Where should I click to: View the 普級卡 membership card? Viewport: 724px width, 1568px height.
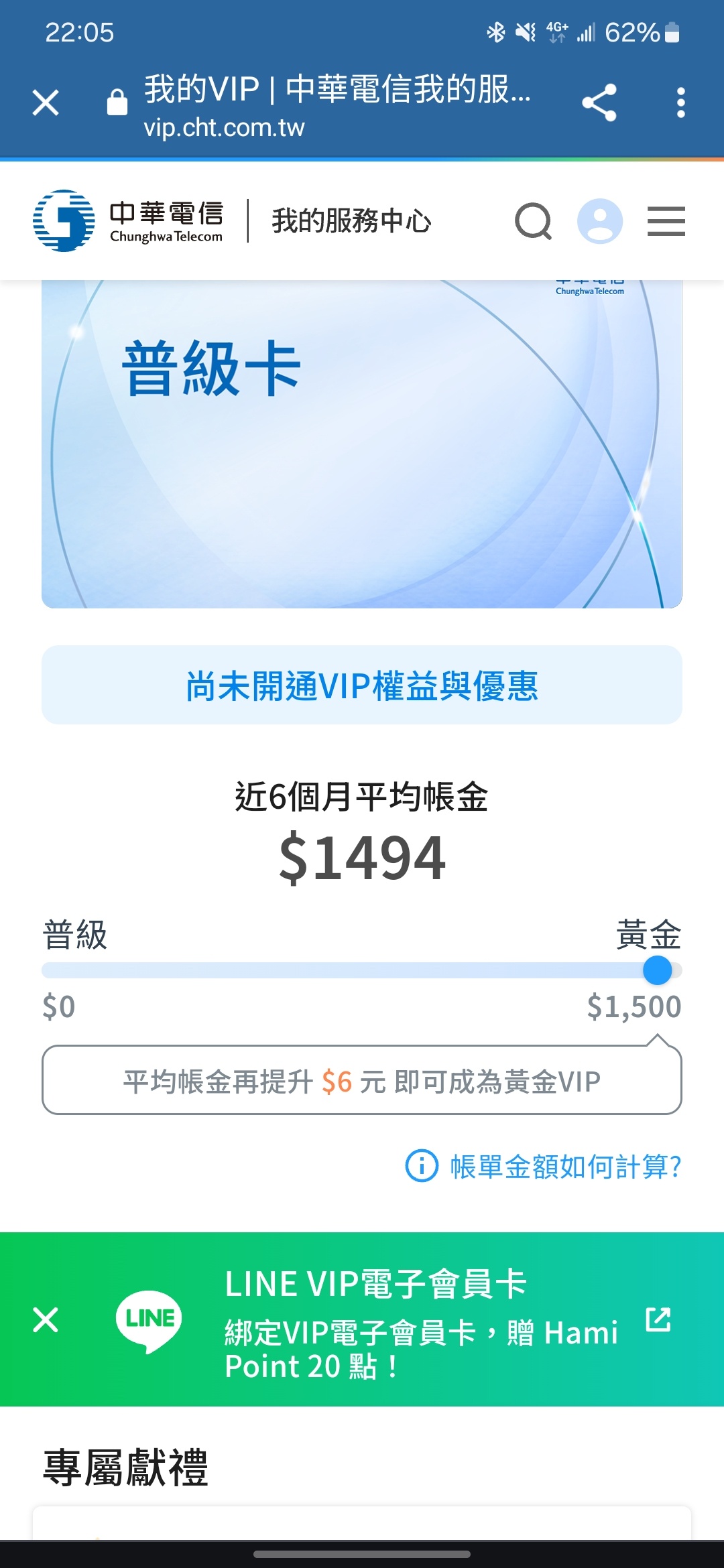point(362,442)
